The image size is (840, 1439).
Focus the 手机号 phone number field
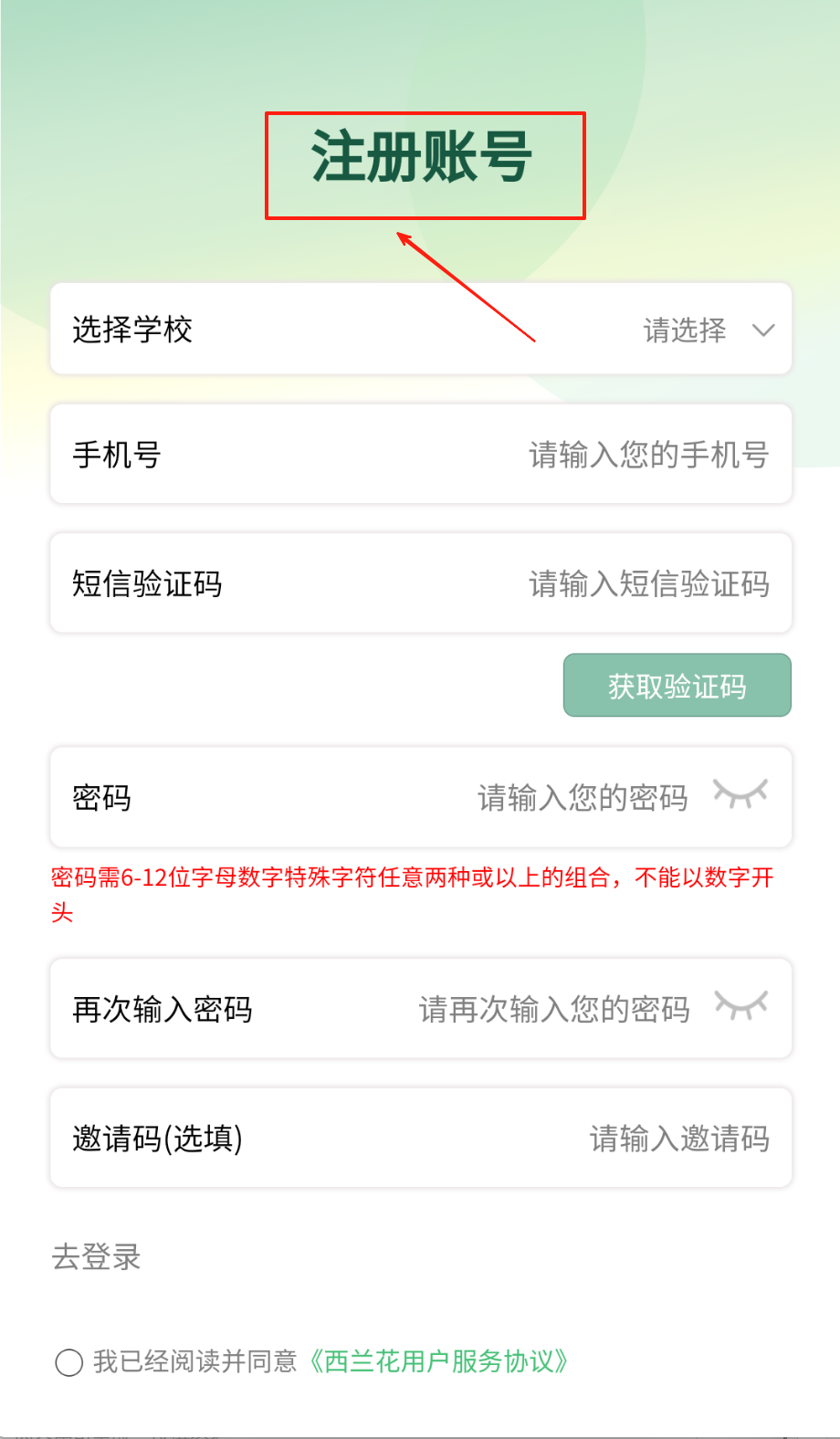tap(647, 455)
